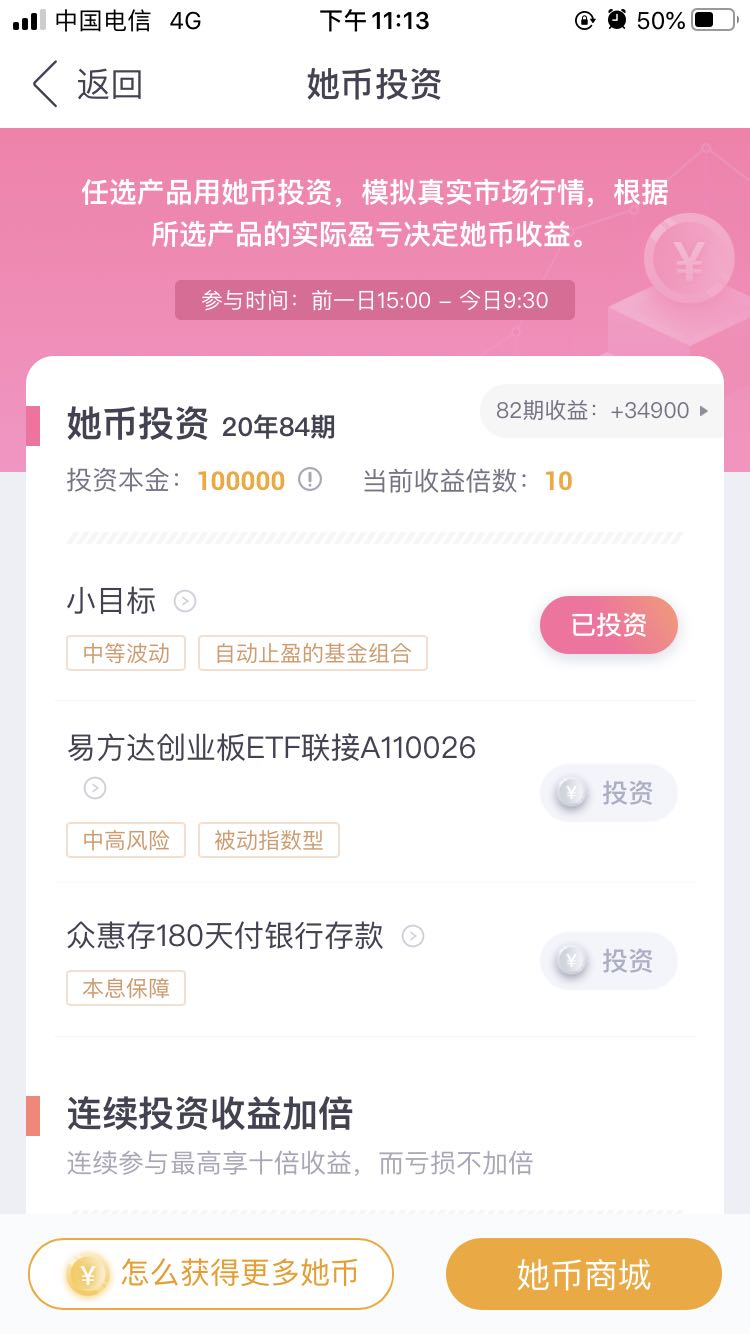750x1334 pixels.
Task: Open the 她币商城 store
Action: (584, 1274)
